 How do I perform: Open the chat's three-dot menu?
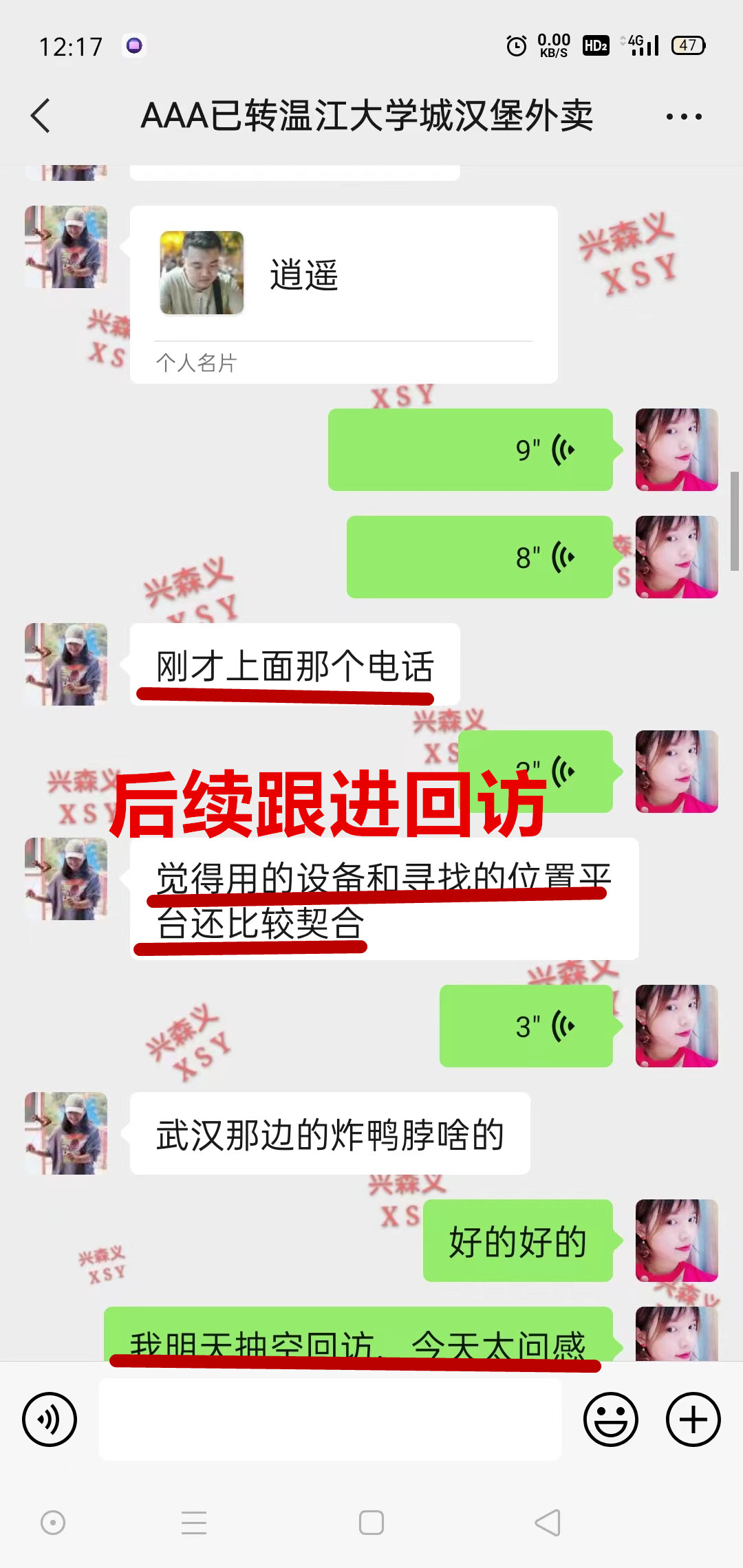click(683, 117)
